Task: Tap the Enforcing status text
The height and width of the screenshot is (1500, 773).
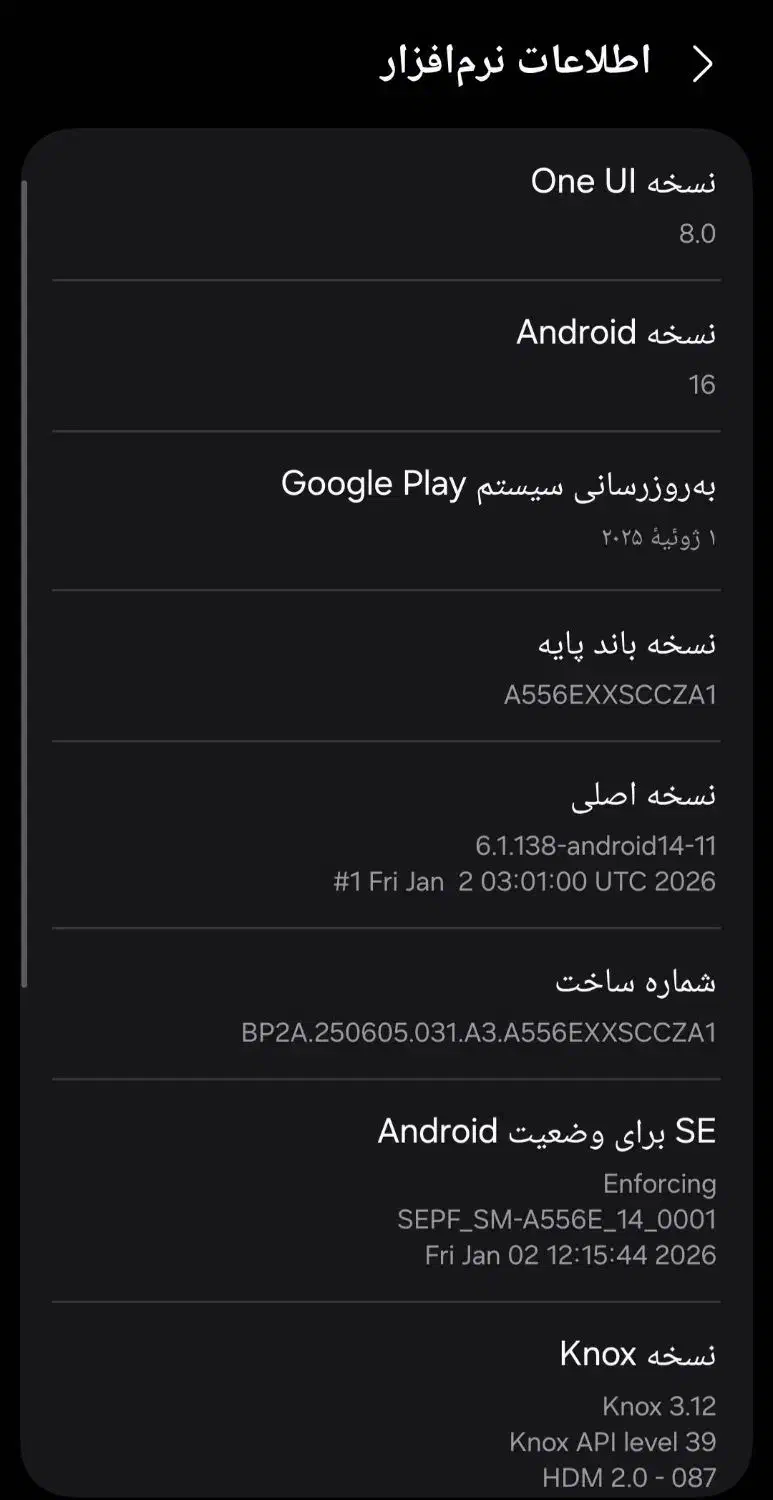Action: pyautogui.click(x=660, y=1184)
